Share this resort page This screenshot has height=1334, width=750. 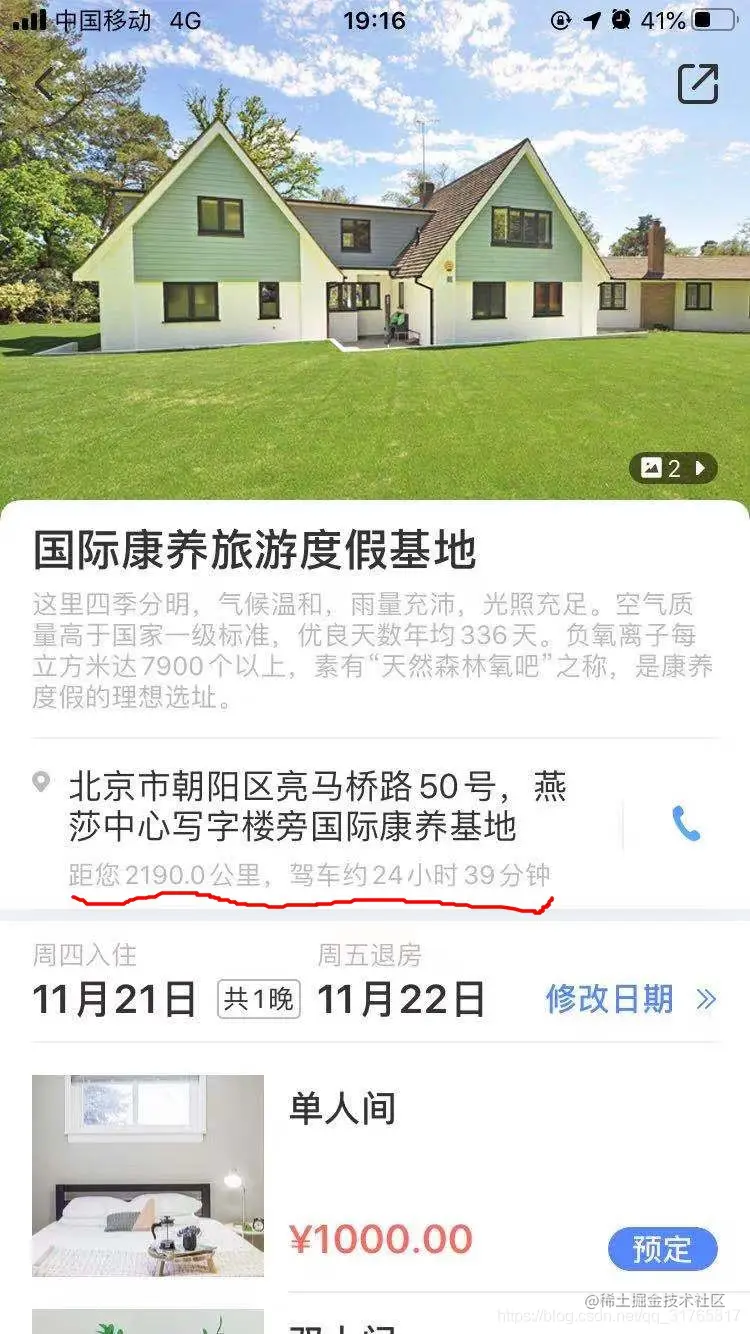(x=698, y=84)
